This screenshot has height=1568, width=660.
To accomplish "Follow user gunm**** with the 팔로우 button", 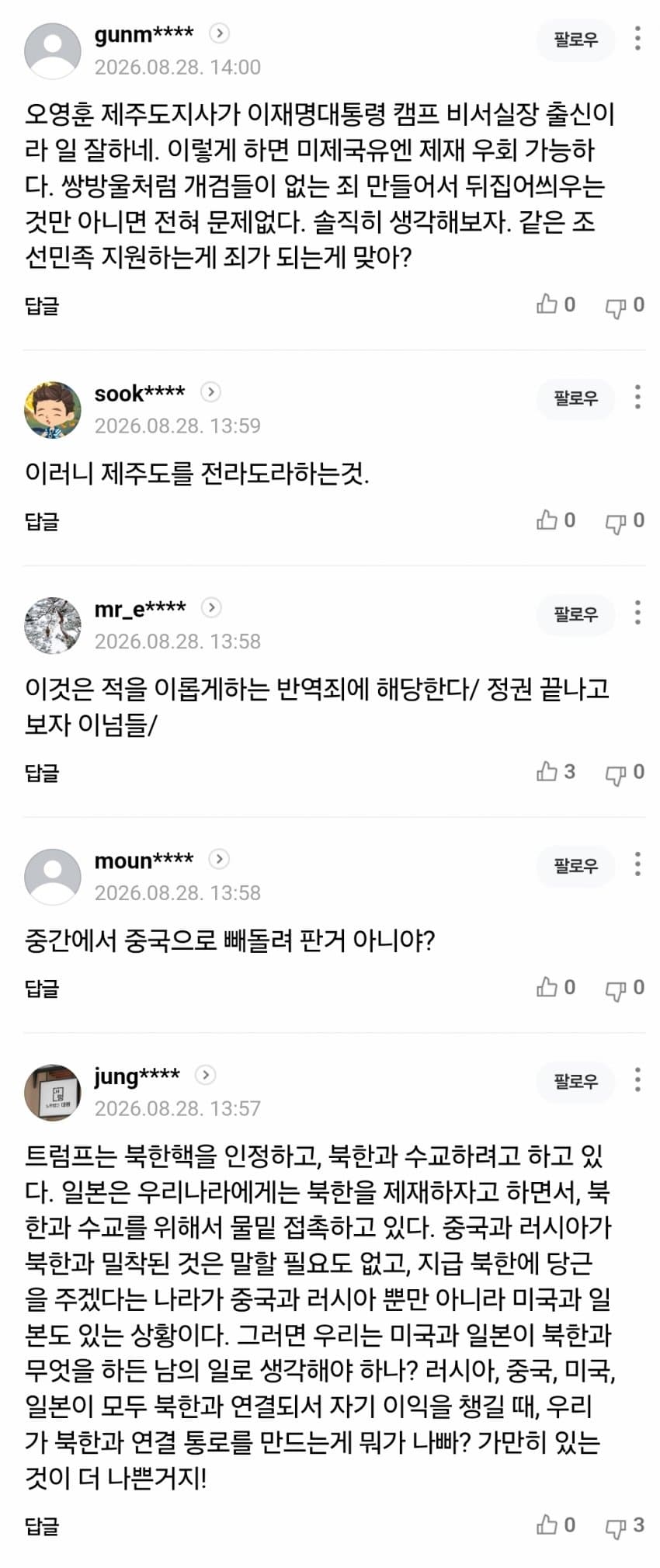I will click(x=575, y=39).
